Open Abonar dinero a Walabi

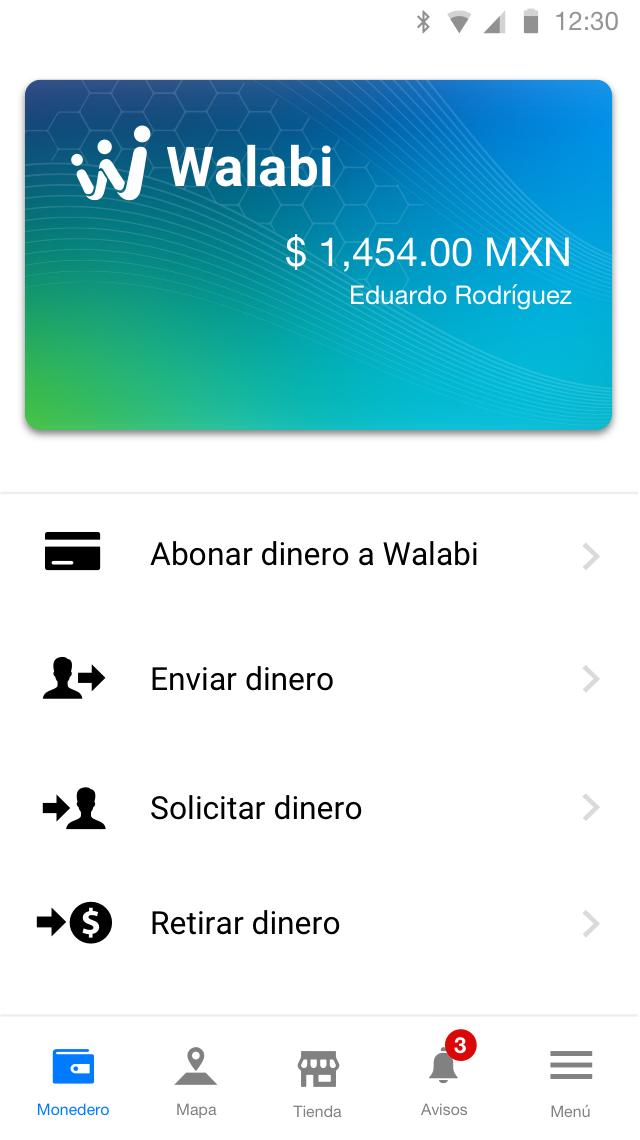[320, 555]
